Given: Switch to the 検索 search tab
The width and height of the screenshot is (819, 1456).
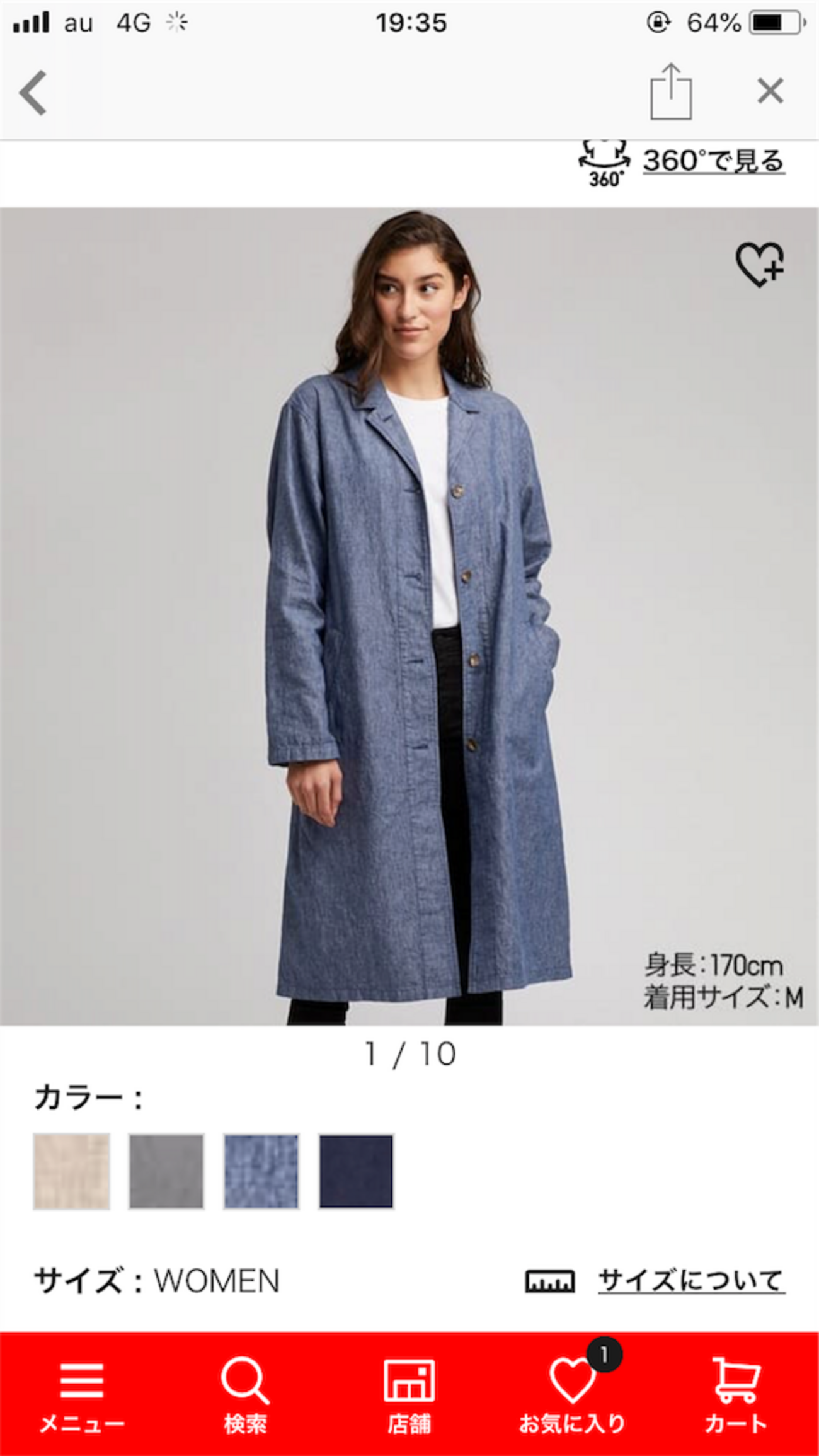Looking at the screenshot, I should pos(245,1394).
